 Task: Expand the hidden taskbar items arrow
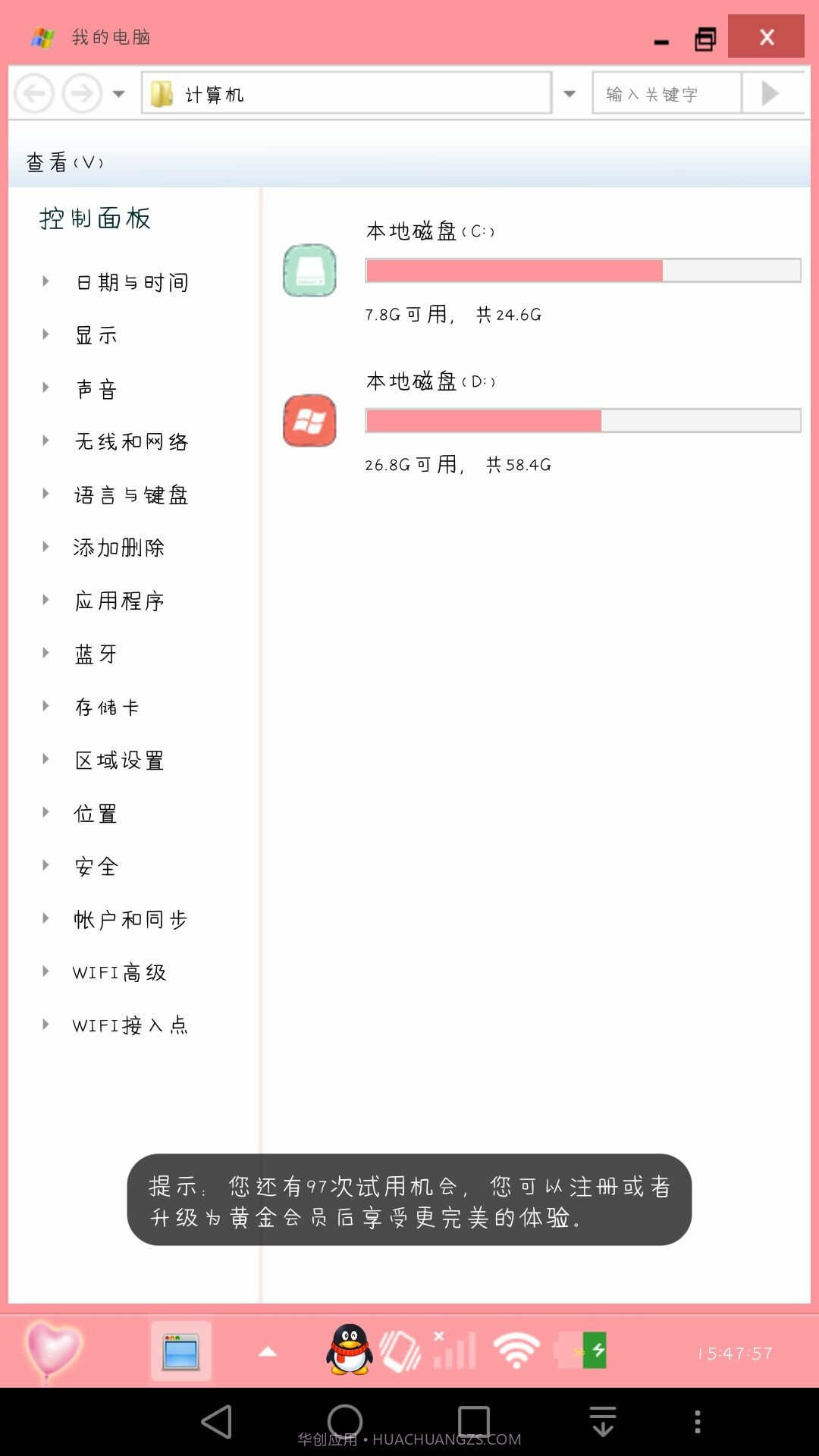pyautogui.click(x=267, y=1351)
